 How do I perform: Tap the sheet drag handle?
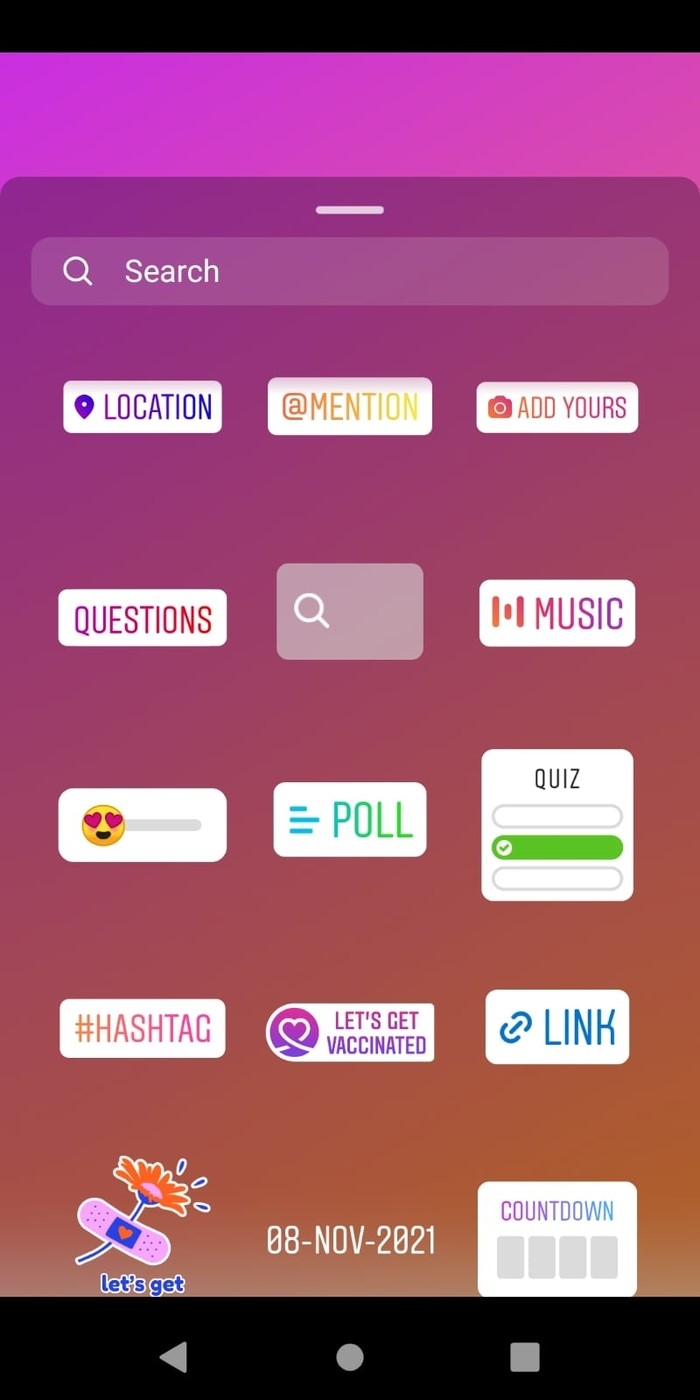350,210
